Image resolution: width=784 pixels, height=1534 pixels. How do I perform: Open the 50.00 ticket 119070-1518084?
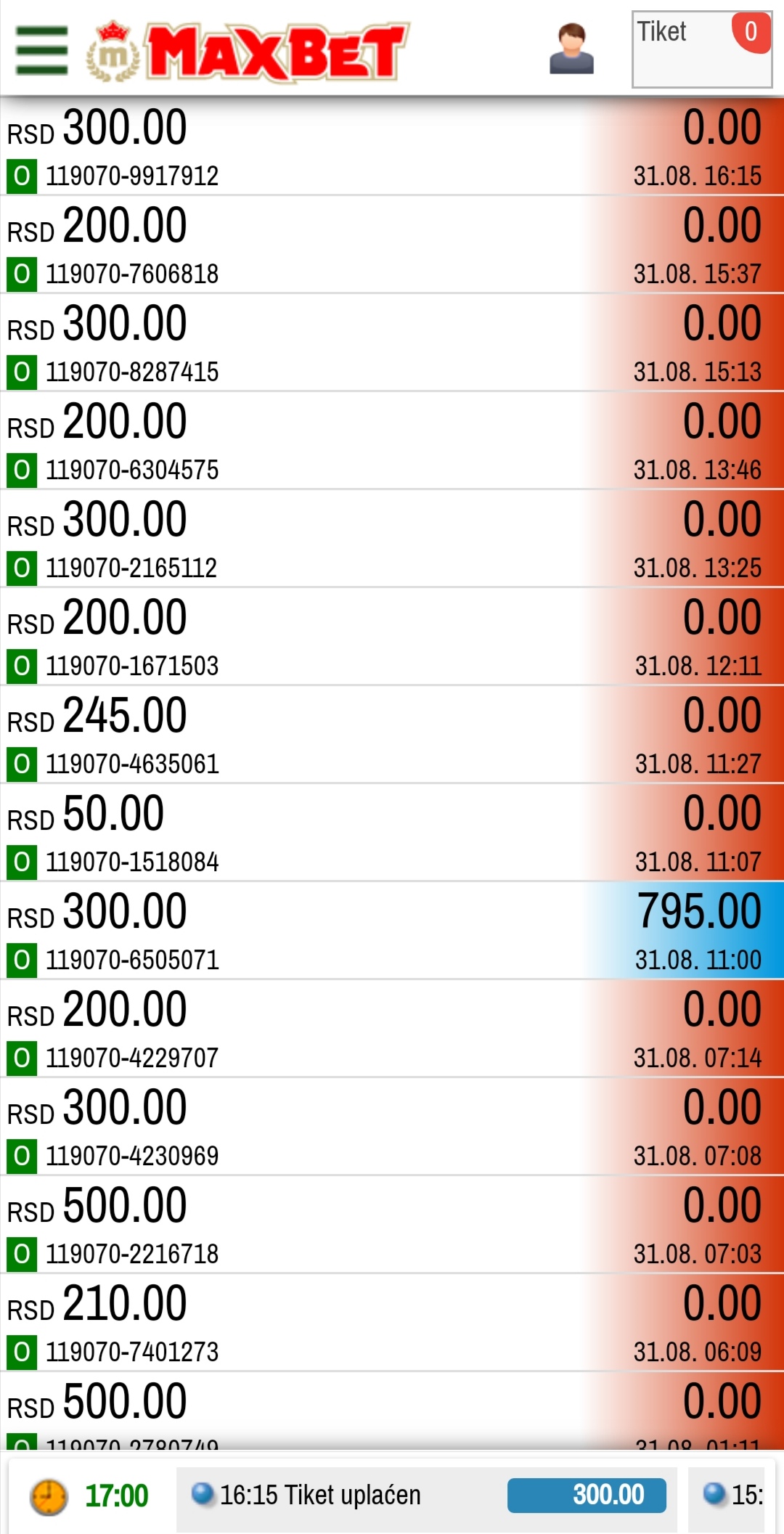392,833
